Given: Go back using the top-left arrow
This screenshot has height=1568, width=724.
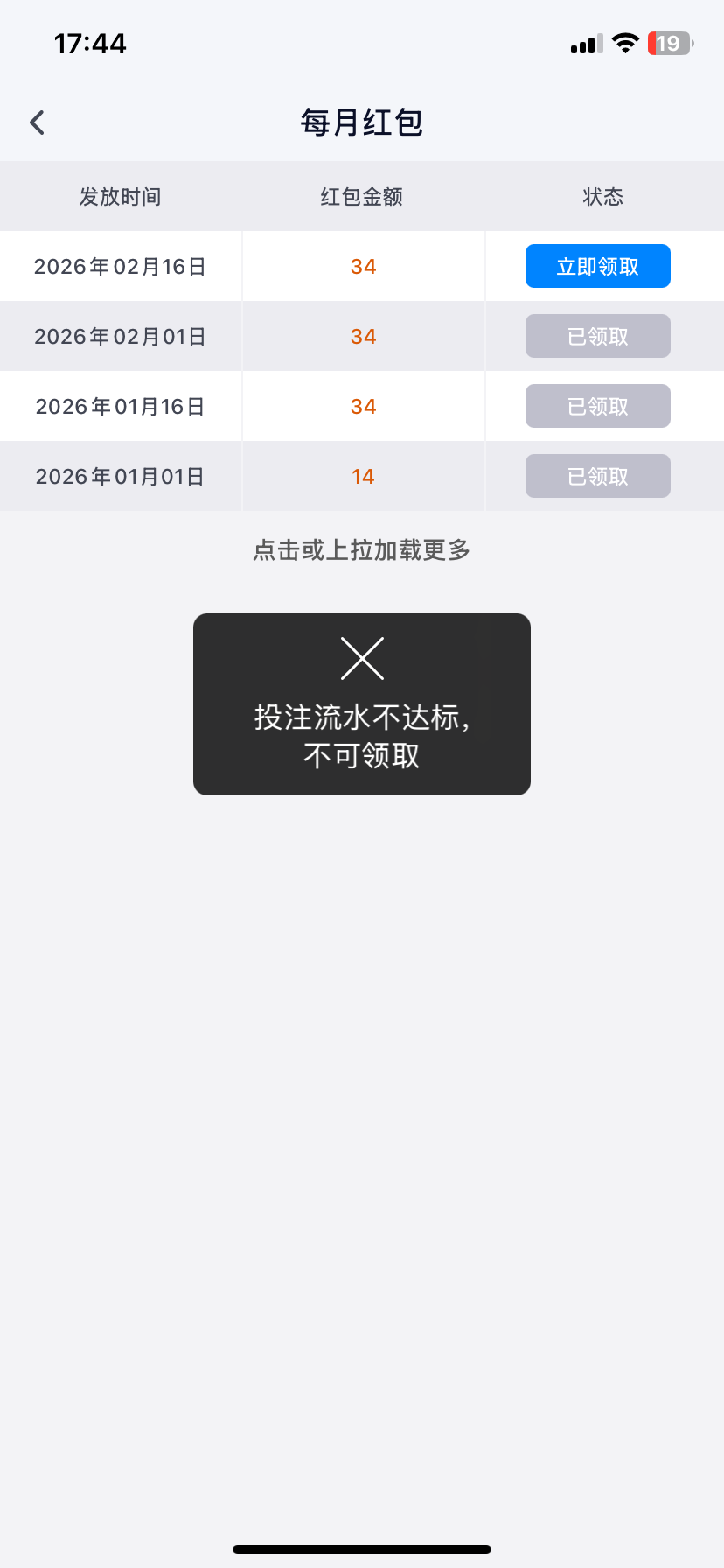Looking at the screenshot, I should pos(37,122).
